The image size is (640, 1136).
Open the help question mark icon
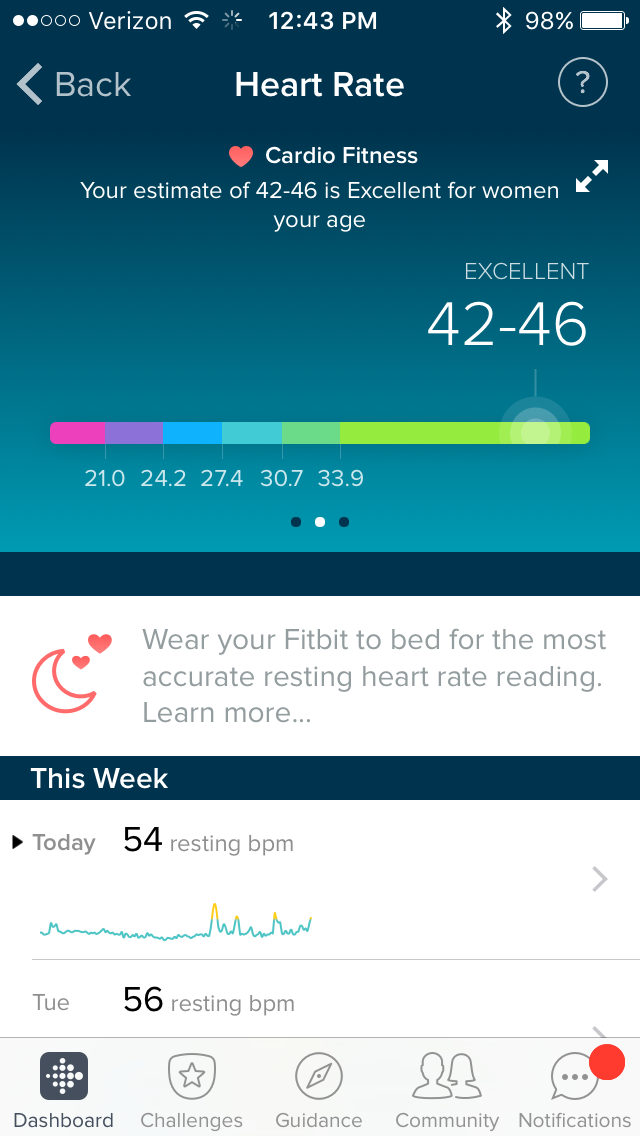click(582, 83)
